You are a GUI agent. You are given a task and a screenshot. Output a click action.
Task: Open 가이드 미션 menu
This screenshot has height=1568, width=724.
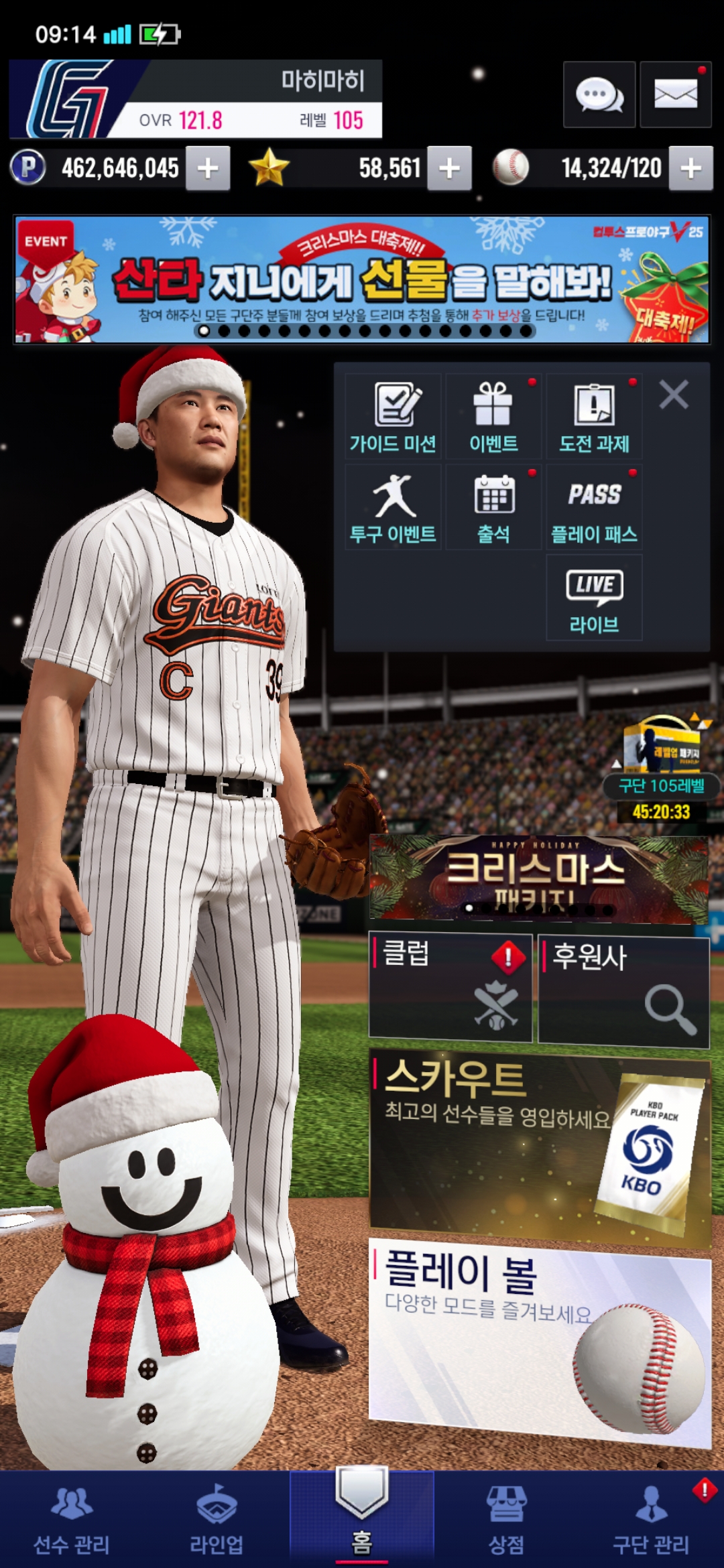click(394, 416)
